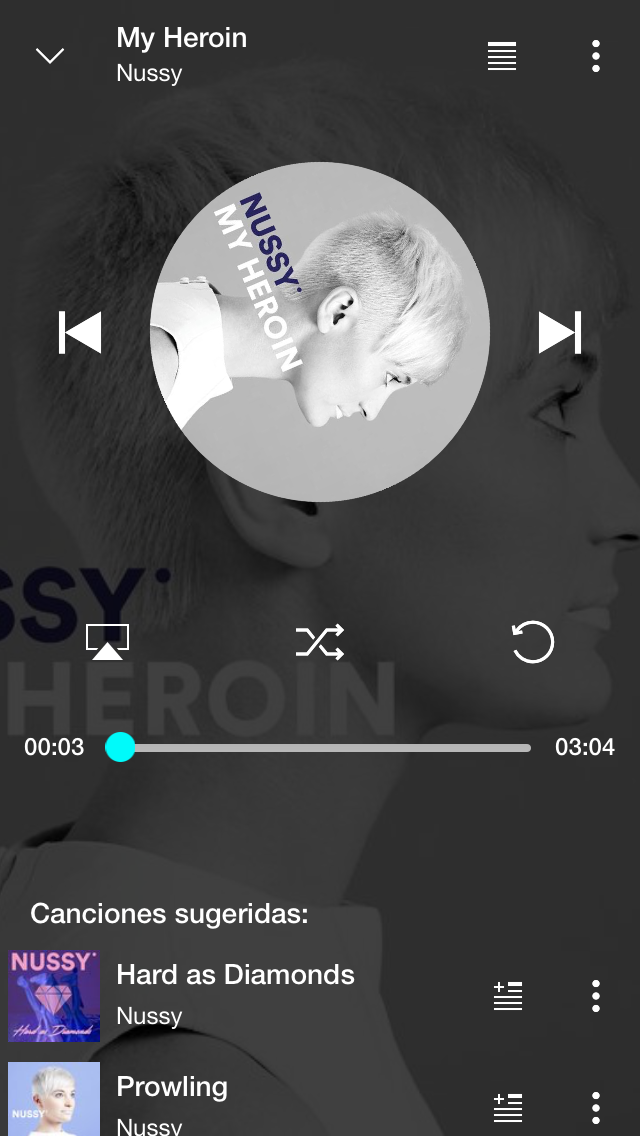Add Hard as Diamonds to queue
Screen dimensions: 640x1136
pos(508,996)
